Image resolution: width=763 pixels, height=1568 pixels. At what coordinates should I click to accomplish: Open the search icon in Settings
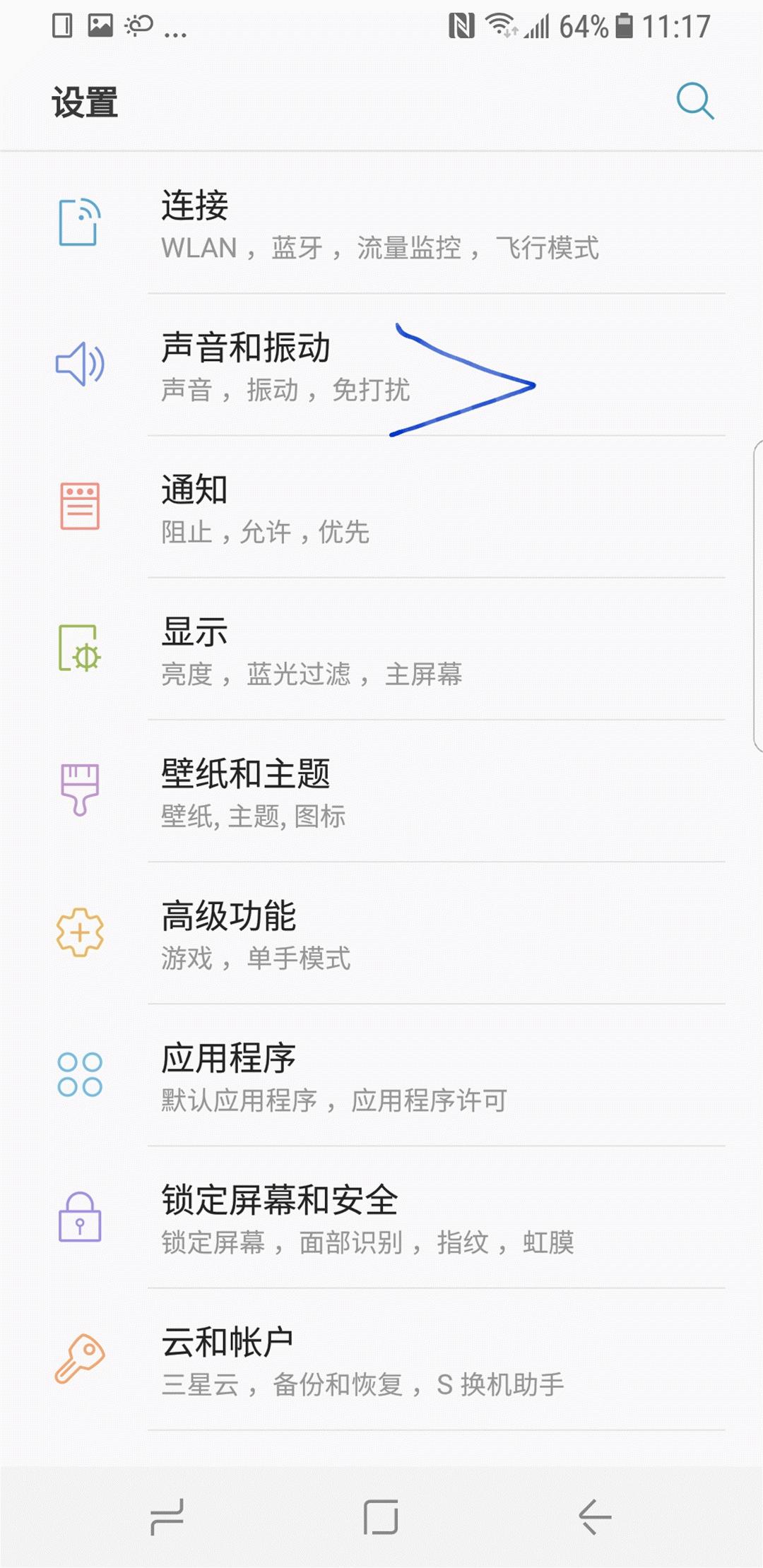(694, 101)
